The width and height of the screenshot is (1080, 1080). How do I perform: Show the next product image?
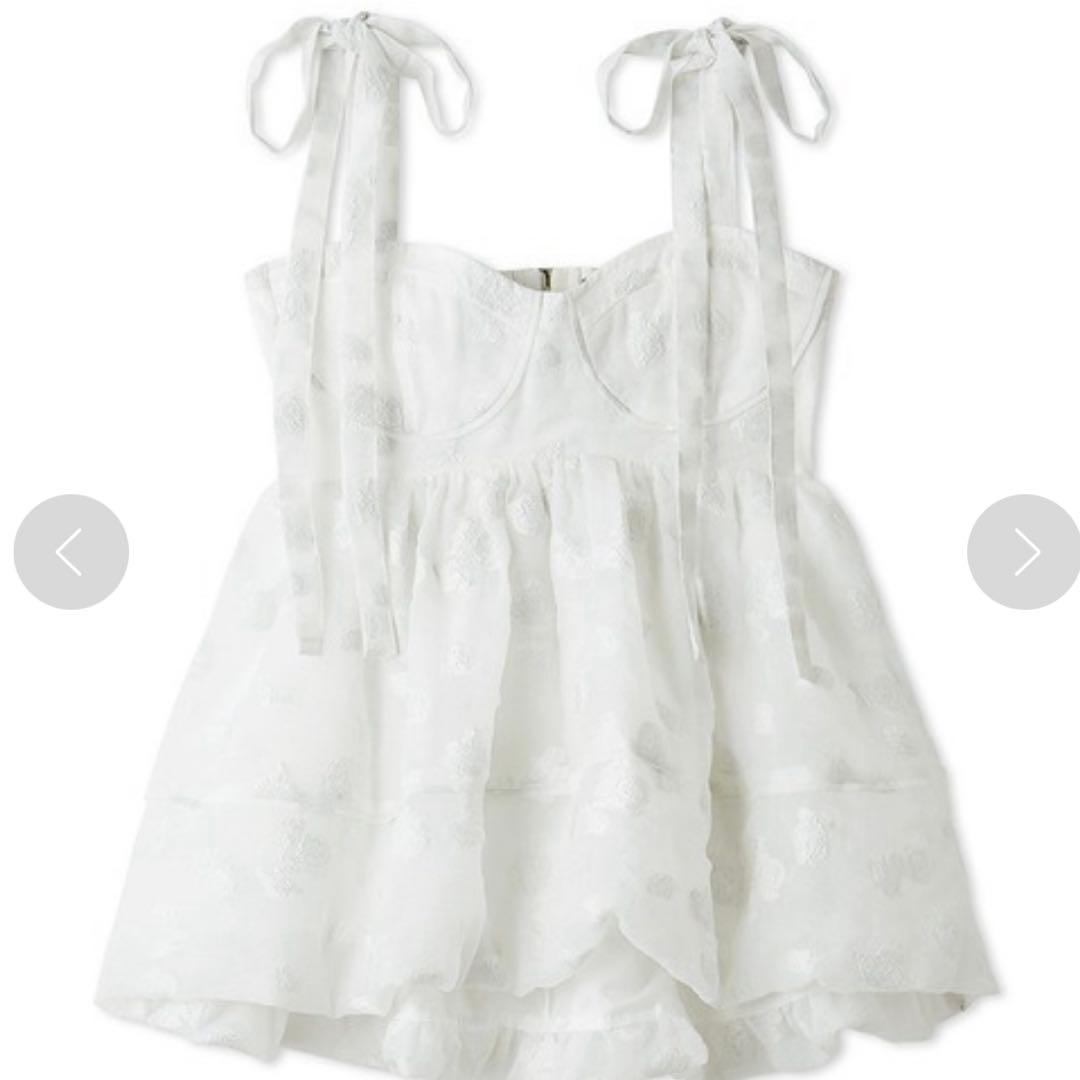click(x=1023, y=552)
